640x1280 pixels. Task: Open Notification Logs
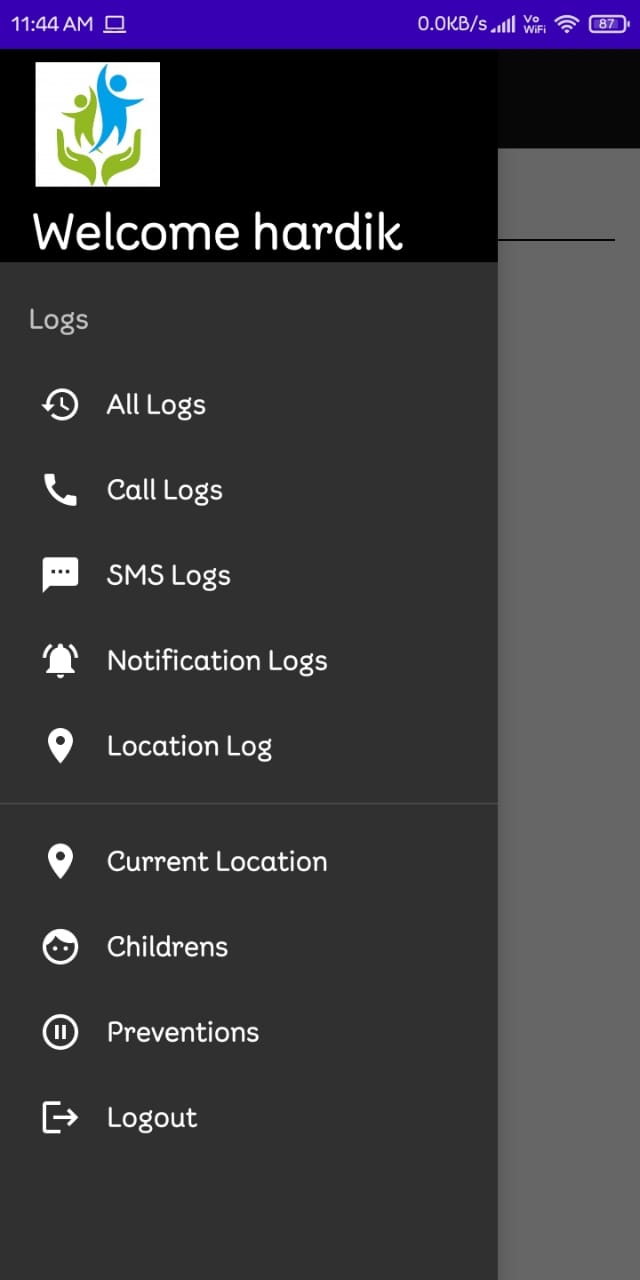[x=217, y=661]
